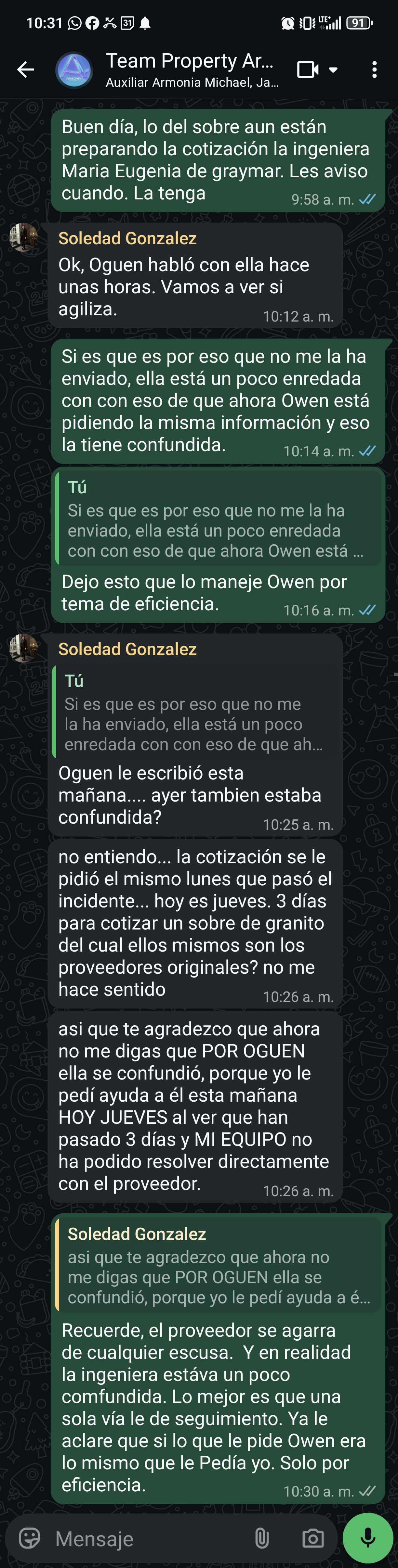Open the camera to send a photo
The height and width of the screenshot is (1568, 398).
click(313, 1538)
